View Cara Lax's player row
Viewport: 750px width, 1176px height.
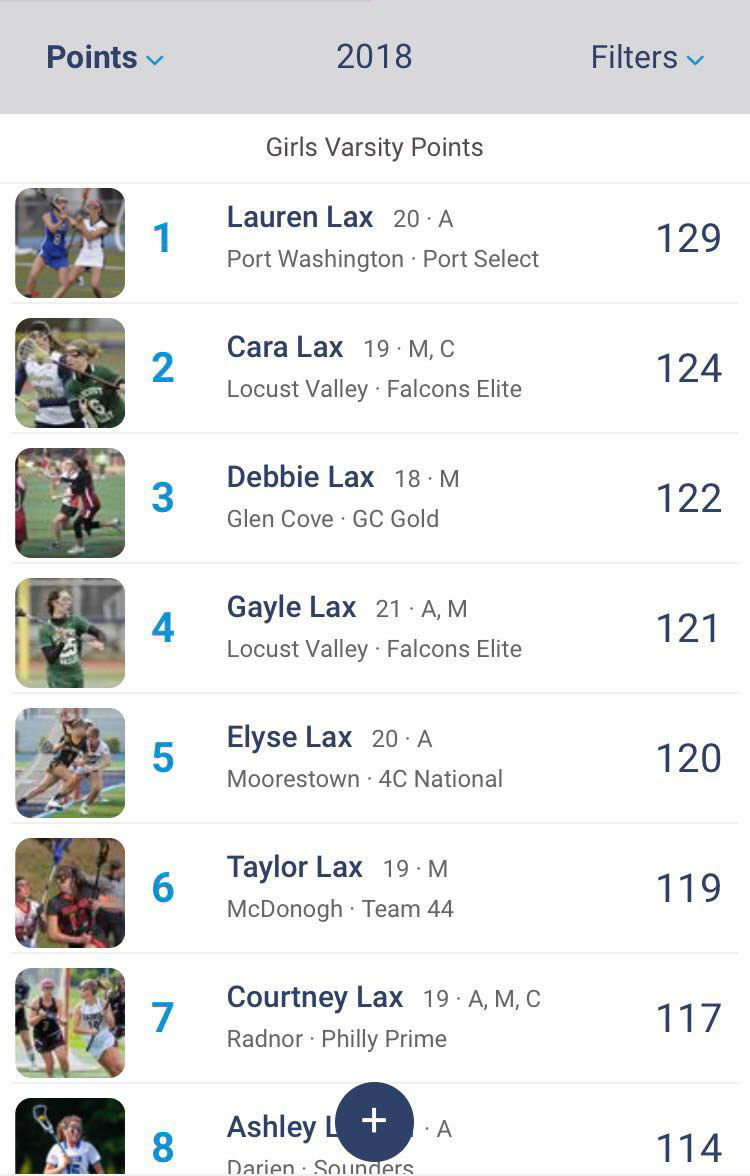click(x=285, y=348)
